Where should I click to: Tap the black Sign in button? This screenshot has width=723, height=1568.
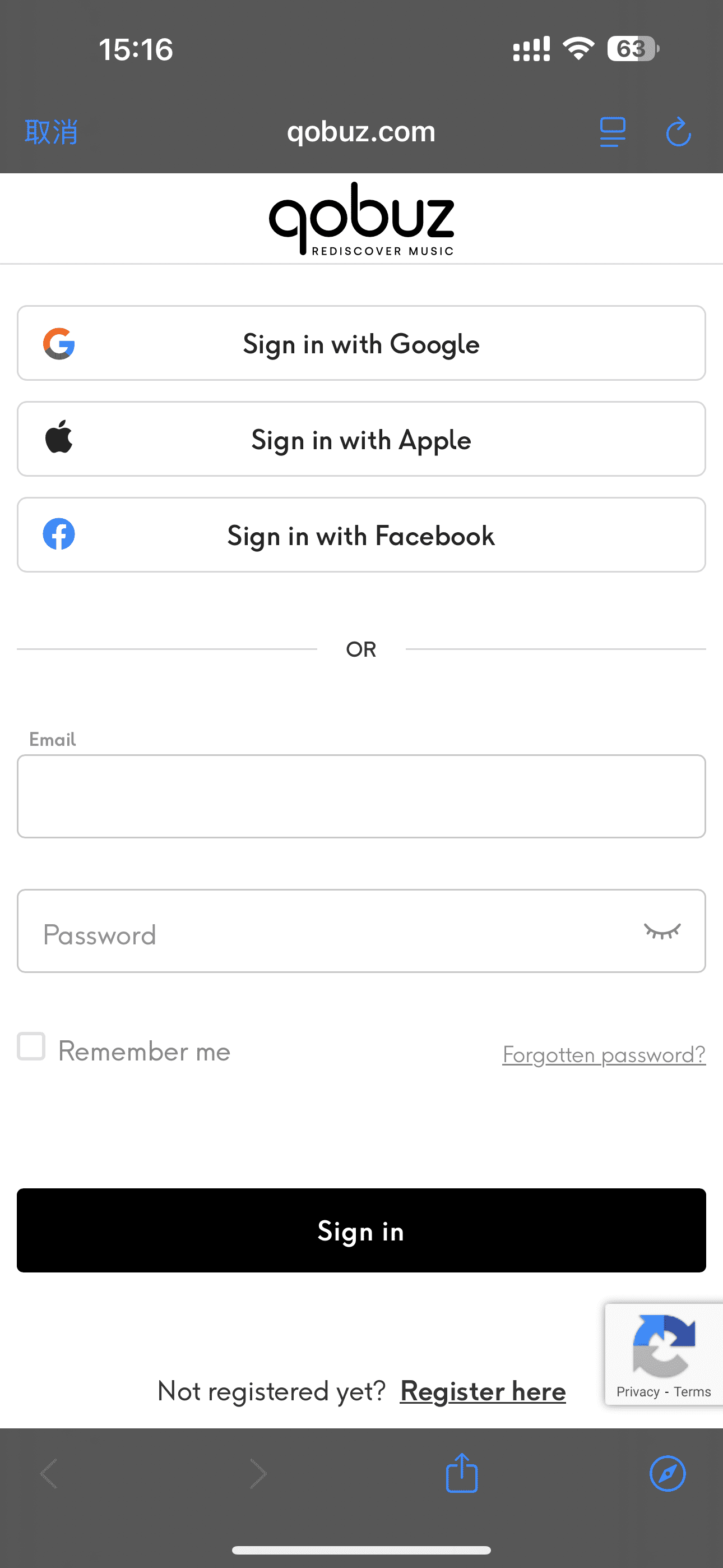coord(361,1231)
